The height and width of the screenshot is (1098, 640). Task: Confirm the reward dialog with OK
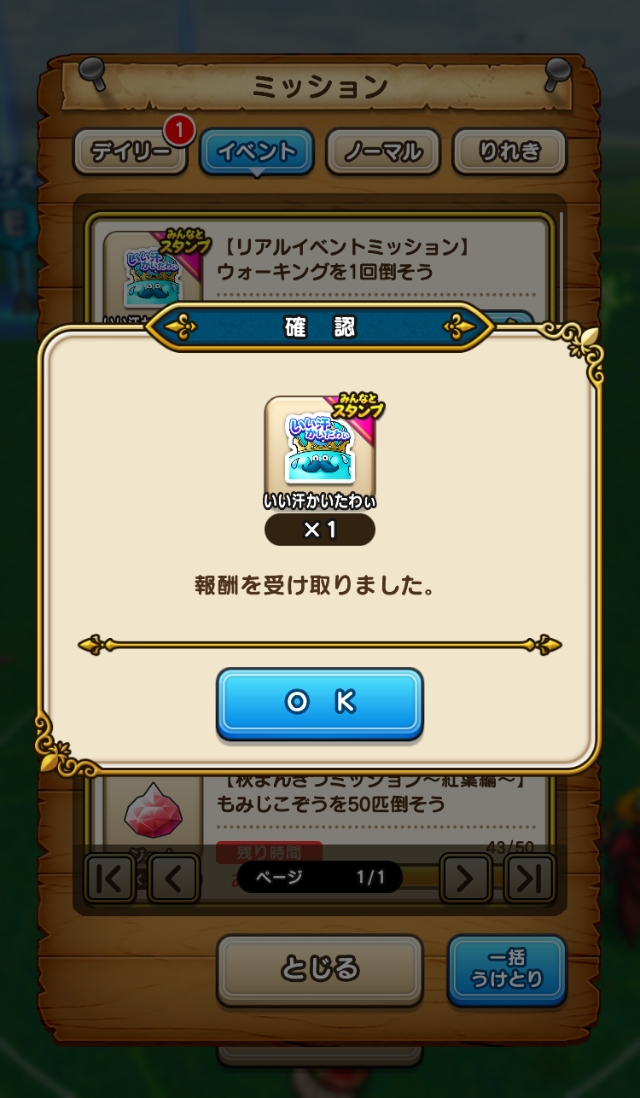click(x=319, y=702)
